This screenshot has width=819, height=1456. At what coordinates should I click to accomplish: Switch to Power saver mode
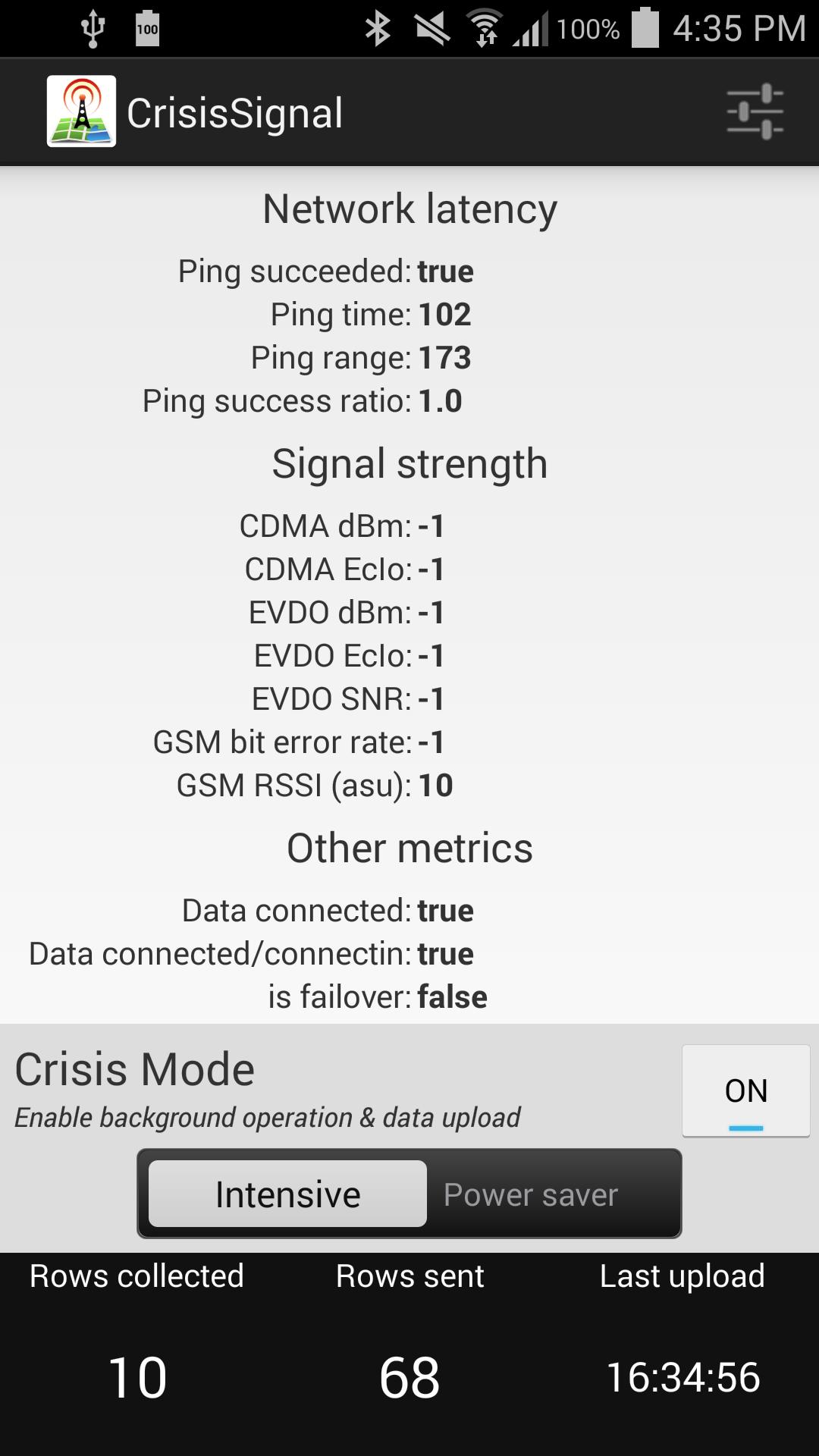pyautogui.click(x=531, y=1194)
